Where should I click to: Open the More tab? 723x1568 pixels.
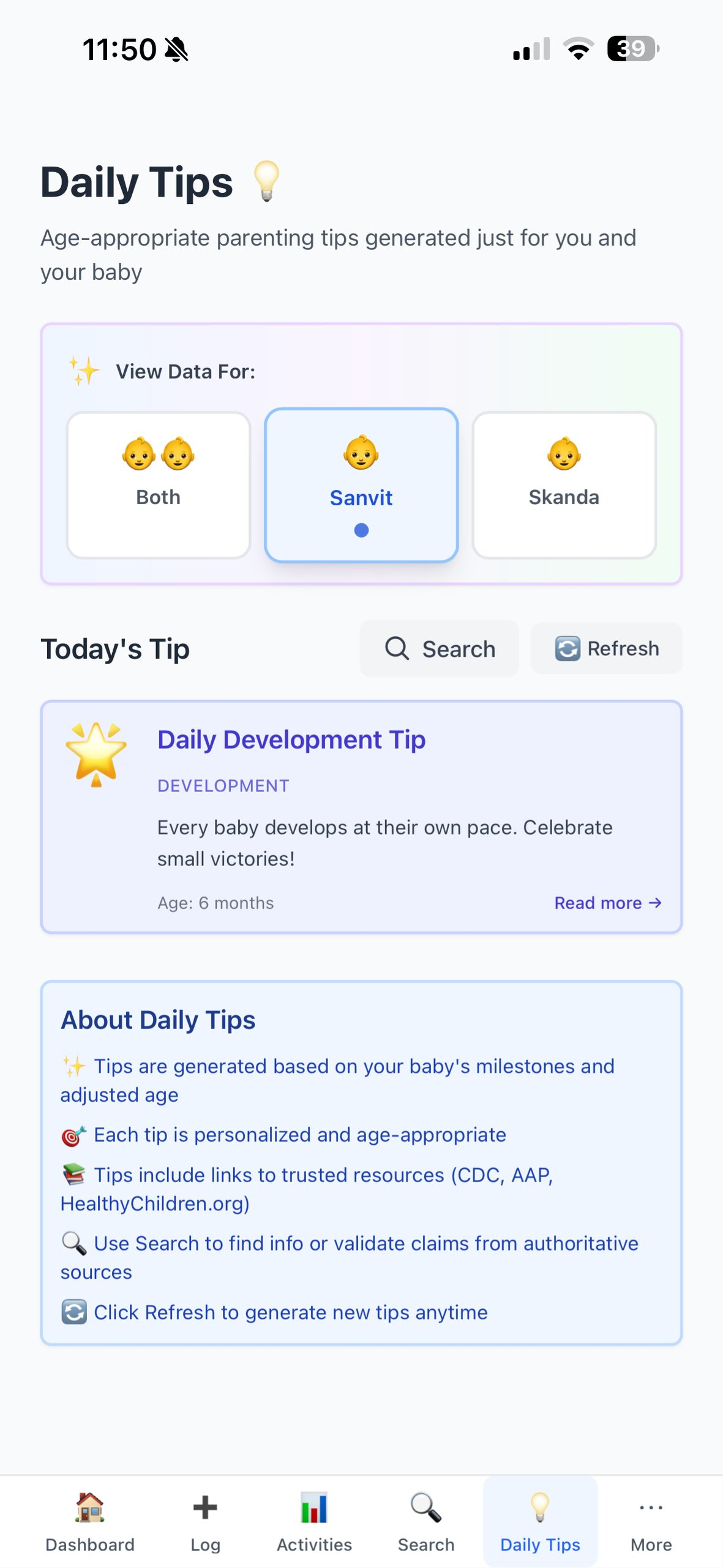tap(651, 1521)
